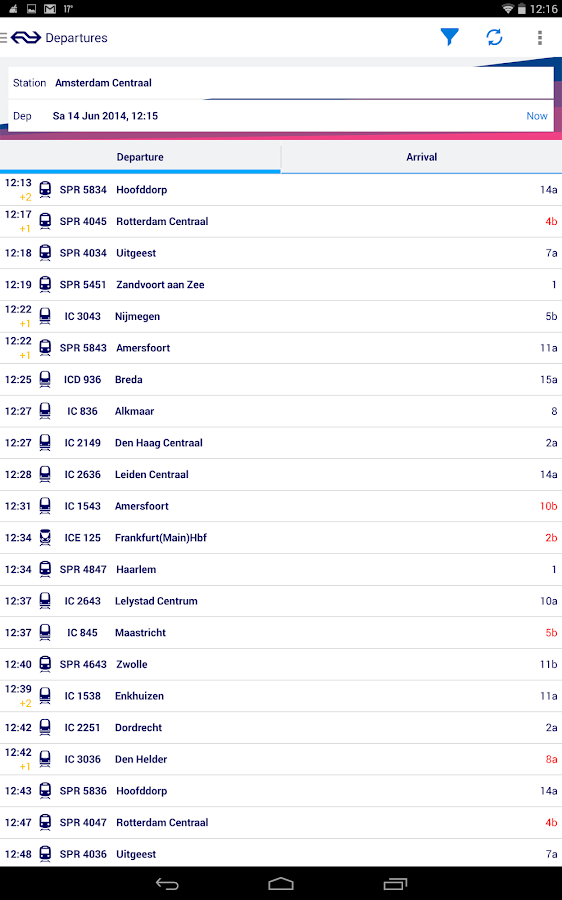View IC 3043 to Nijmegen
This screenshot has height=900, width=562.
click(281, 316)
